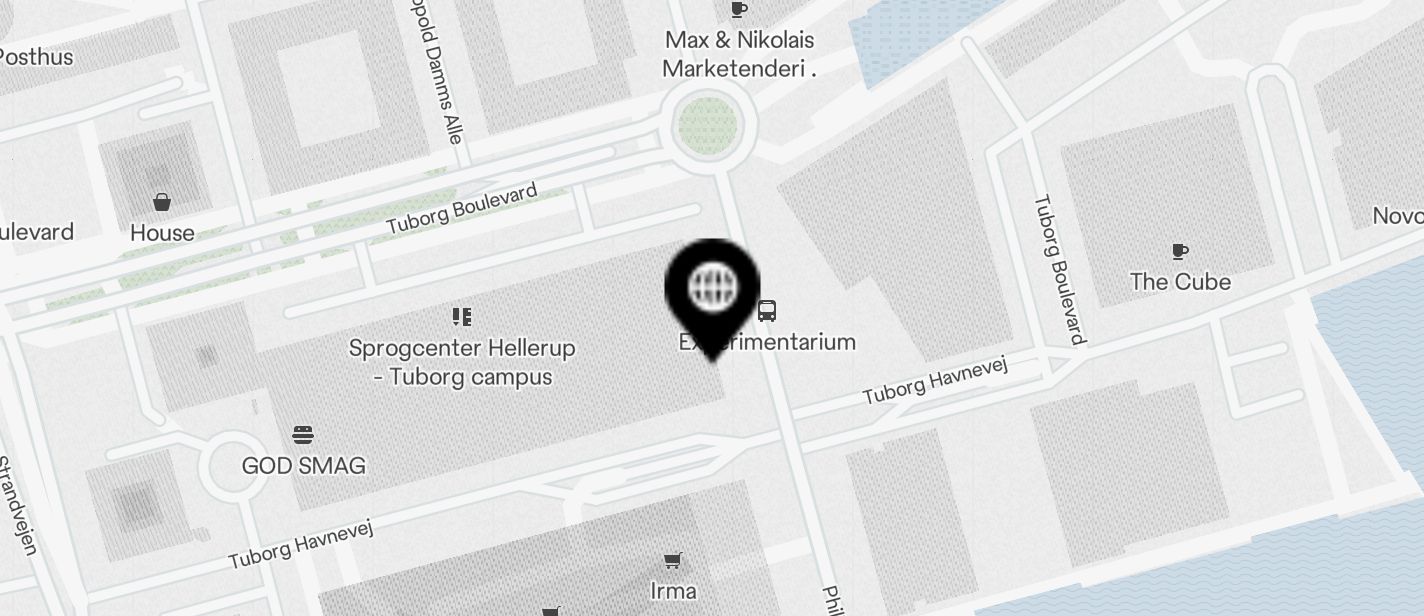The image size is (1424, 616).
Task: Open GOD SMAG burger place marker
Action: coord(303,435)
